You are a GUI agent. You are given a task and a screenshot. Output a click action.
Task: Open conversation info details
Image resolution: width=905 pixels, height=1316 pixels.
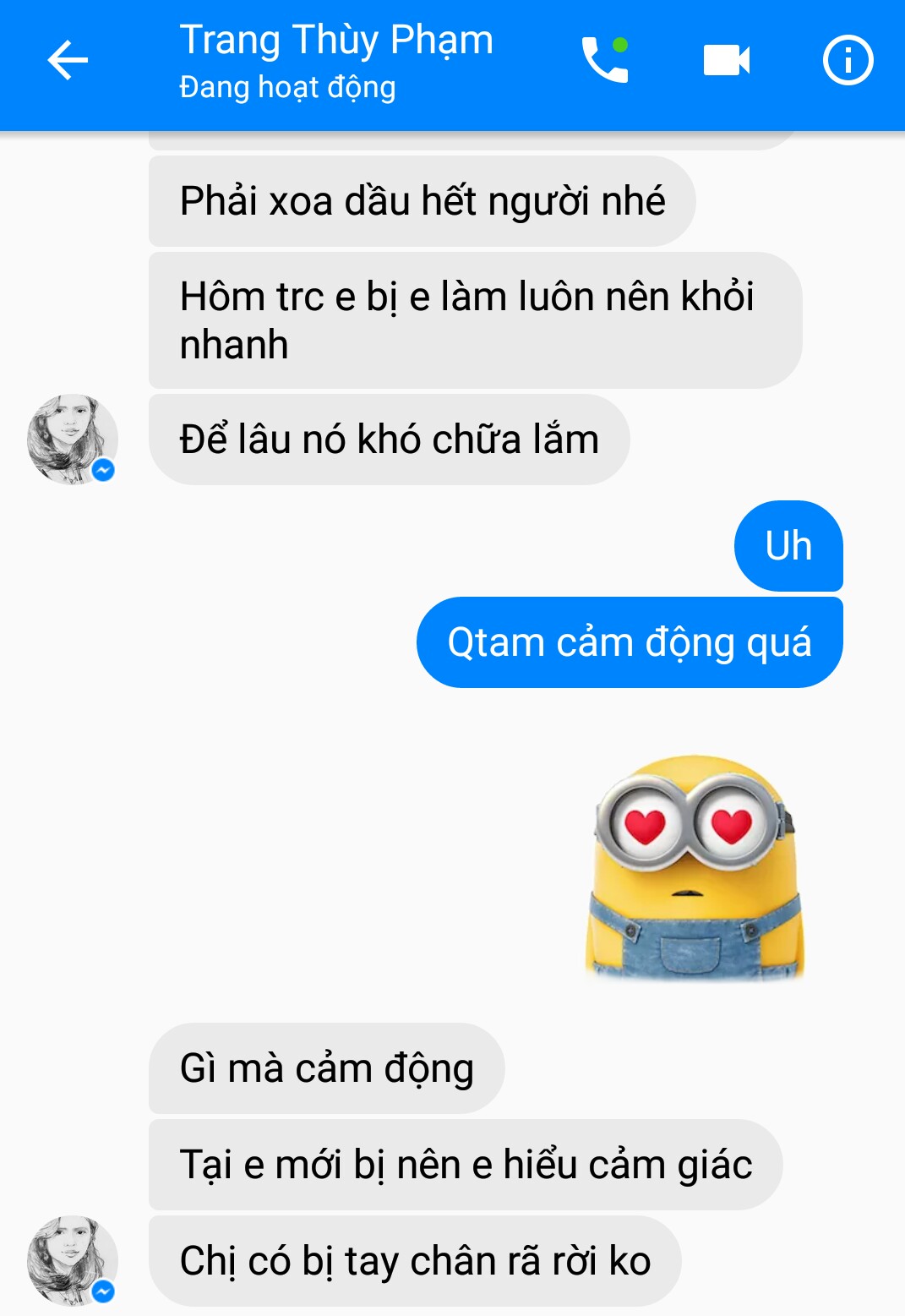tap(848, 61)
